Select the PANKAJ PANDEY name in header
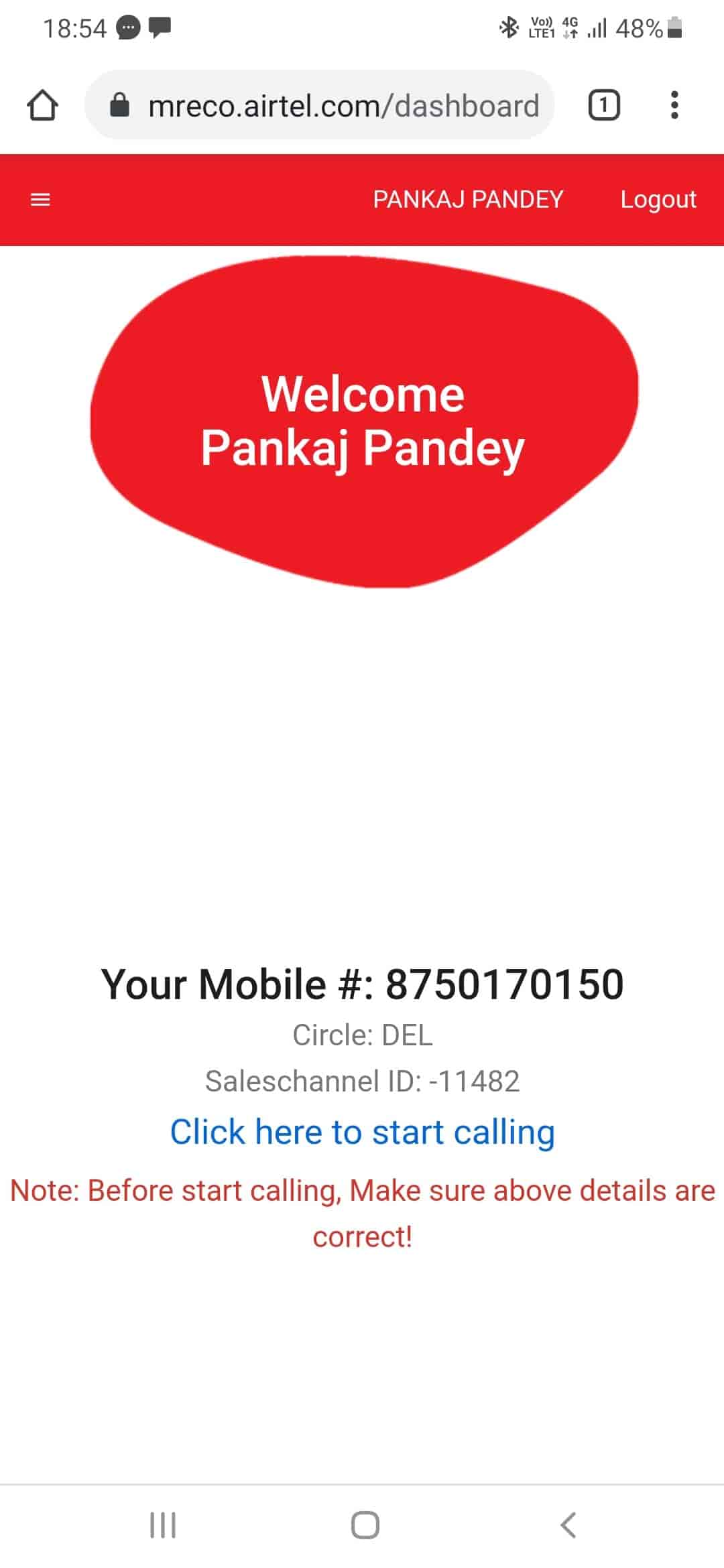This screenshot has width=724, height=1568. 468,199
